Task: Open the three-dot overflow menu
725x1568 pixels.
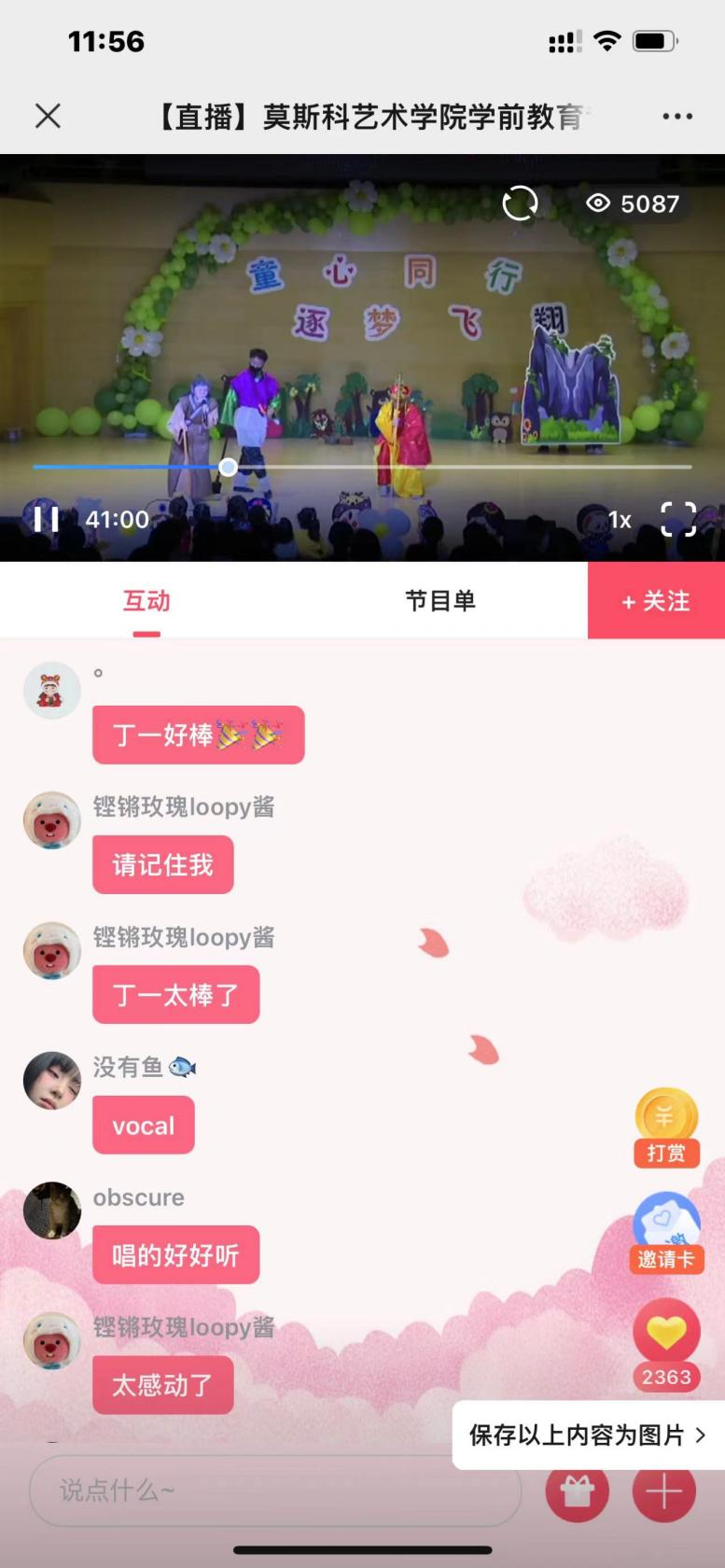Action: tap(677, 117)
